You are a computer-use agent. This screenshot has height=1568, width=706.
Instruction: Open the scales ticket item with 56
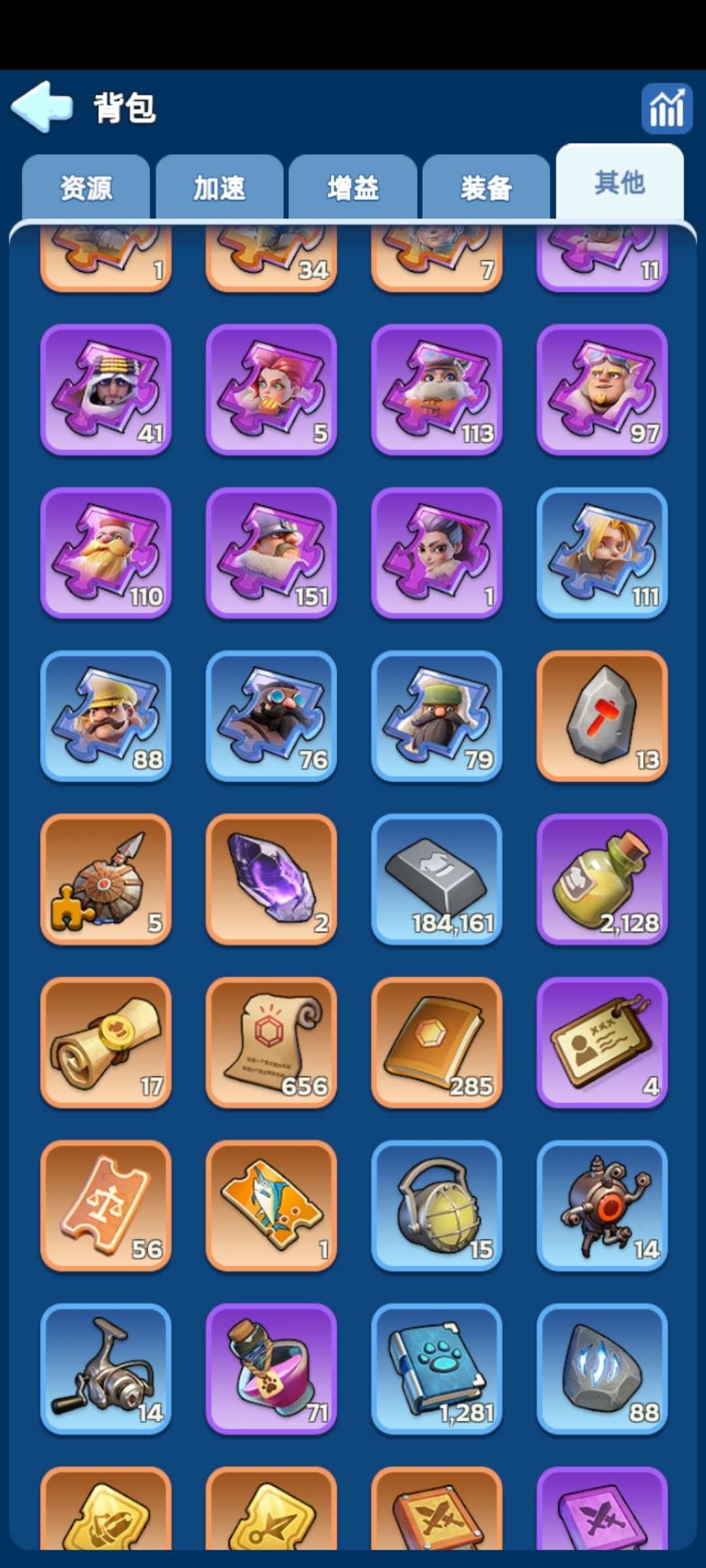pos(106,1205)
